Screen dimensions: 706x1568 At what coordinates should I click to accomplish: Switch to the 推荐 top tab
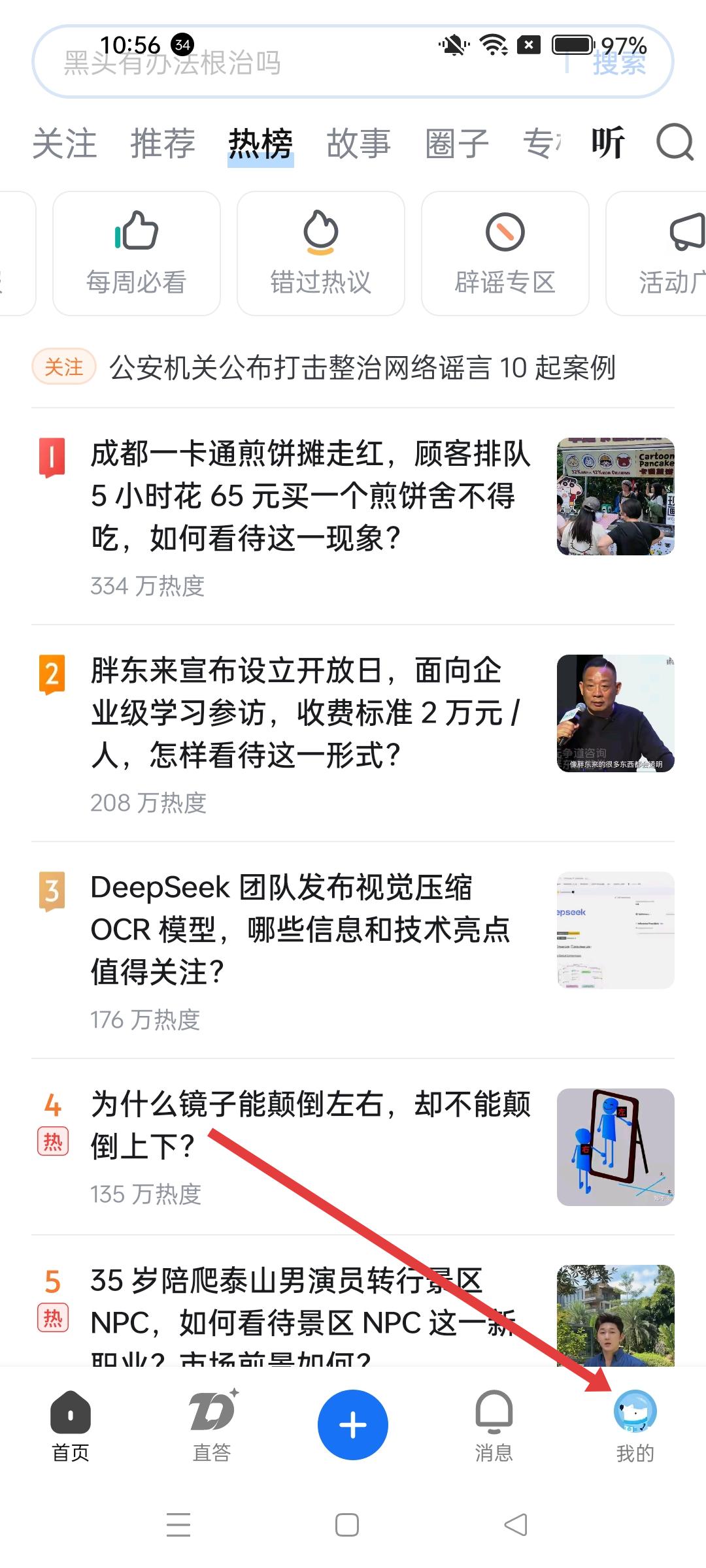click(x=163, y=143)
